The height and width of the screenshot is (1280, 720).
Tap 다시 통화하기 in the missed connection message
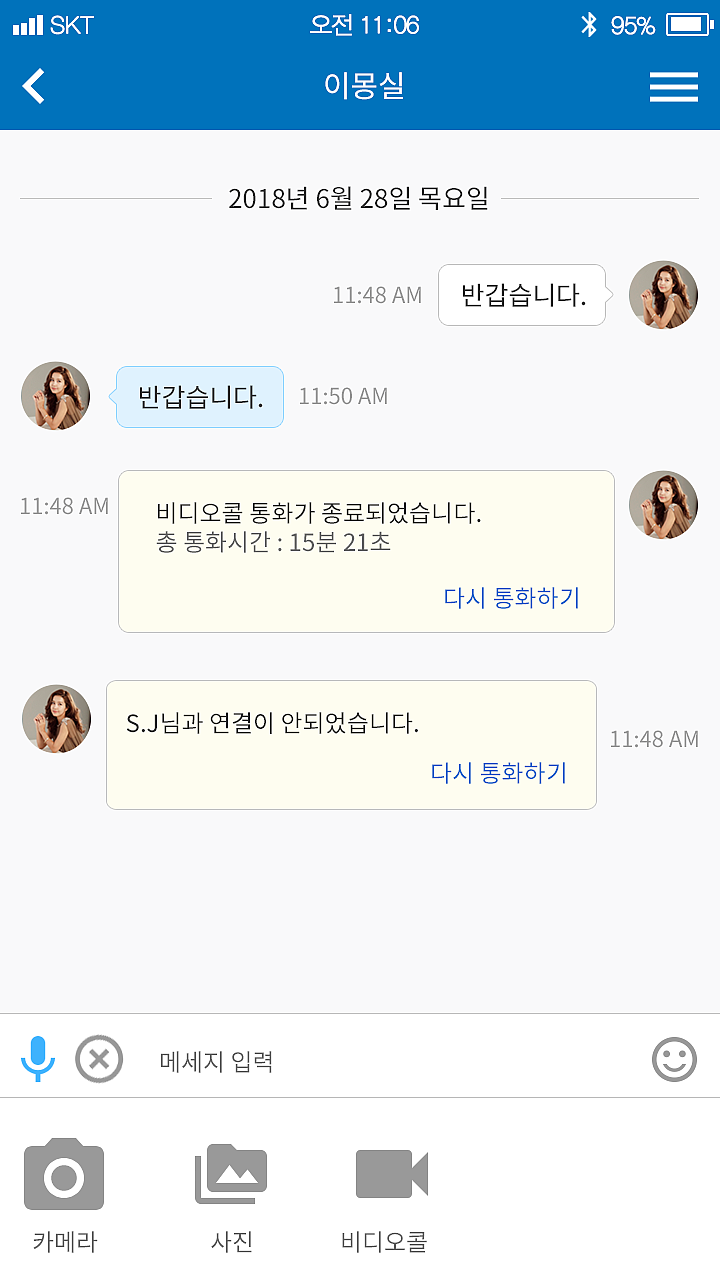[501, 772]
